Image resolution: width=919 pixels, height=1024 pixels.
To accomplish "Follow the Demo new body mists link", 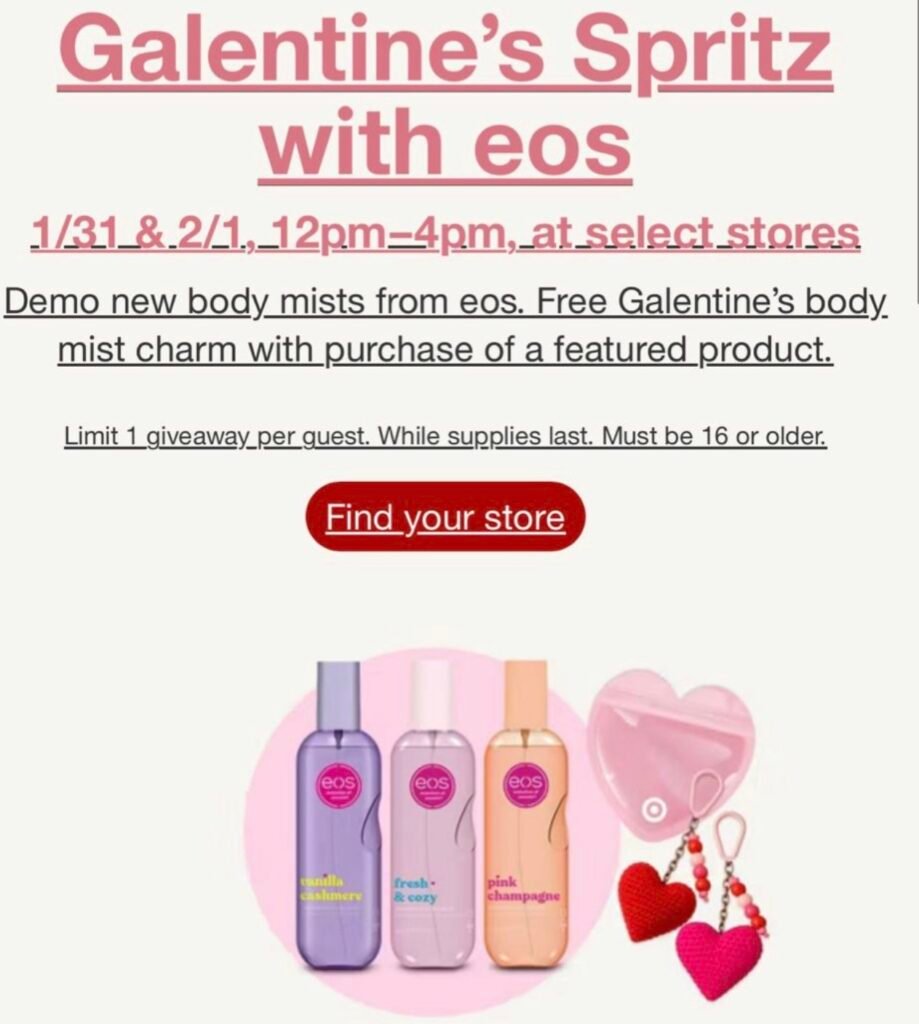I will (x=445, y=325).
